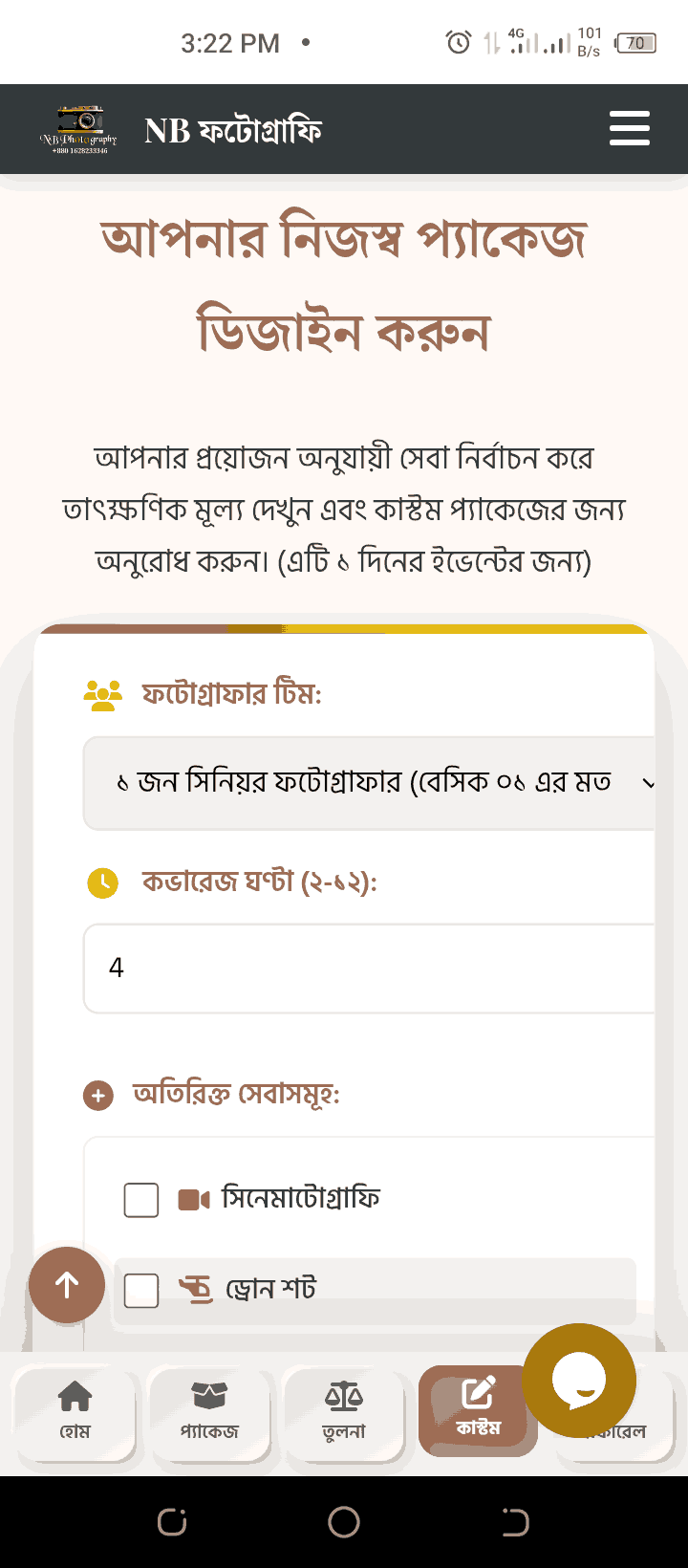The width and height of the screenshot is (688, 1568).
Task: Open the floating chat bubble
Action: point(579,1381)
